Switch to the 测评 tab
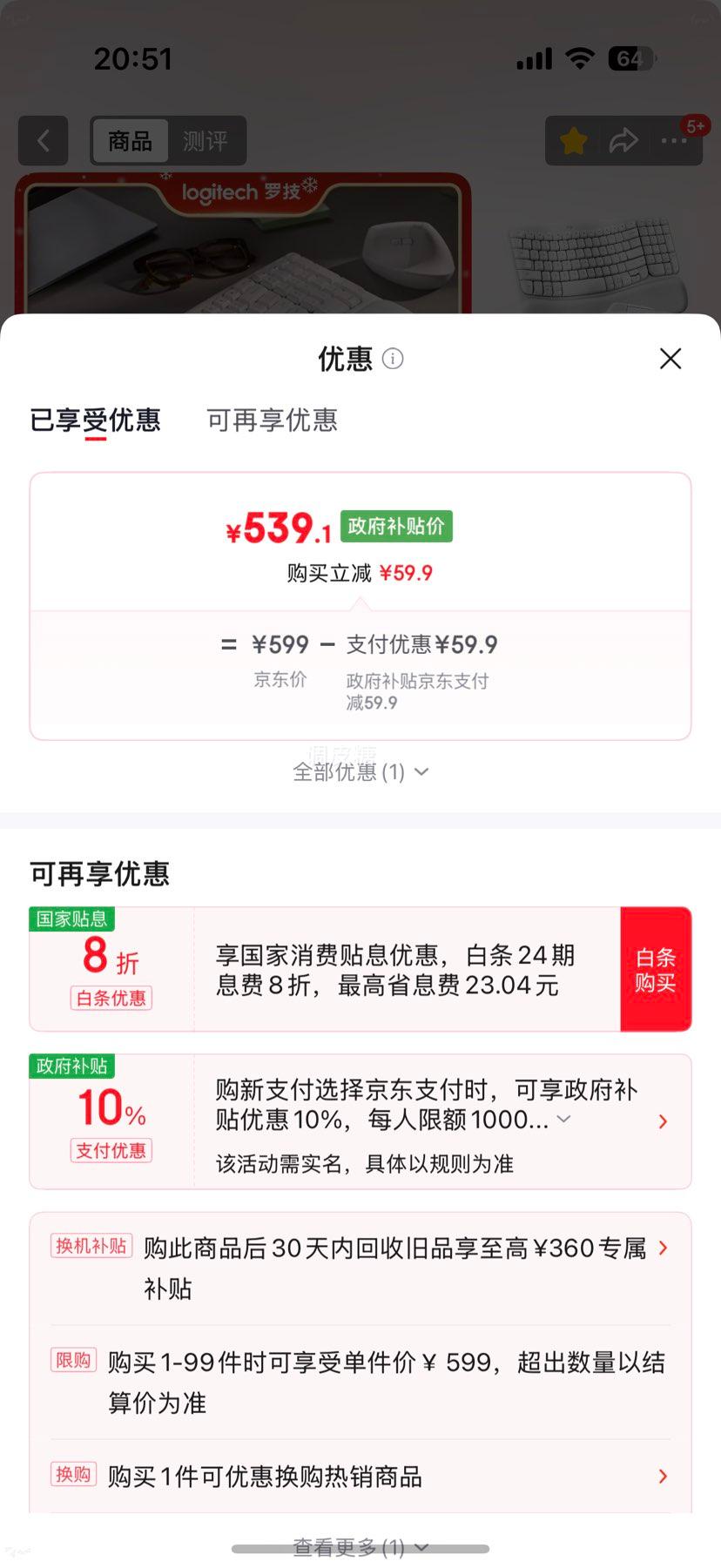This screenshot has height=1568, width=721. pyautogui.click(x=206, y=140)
